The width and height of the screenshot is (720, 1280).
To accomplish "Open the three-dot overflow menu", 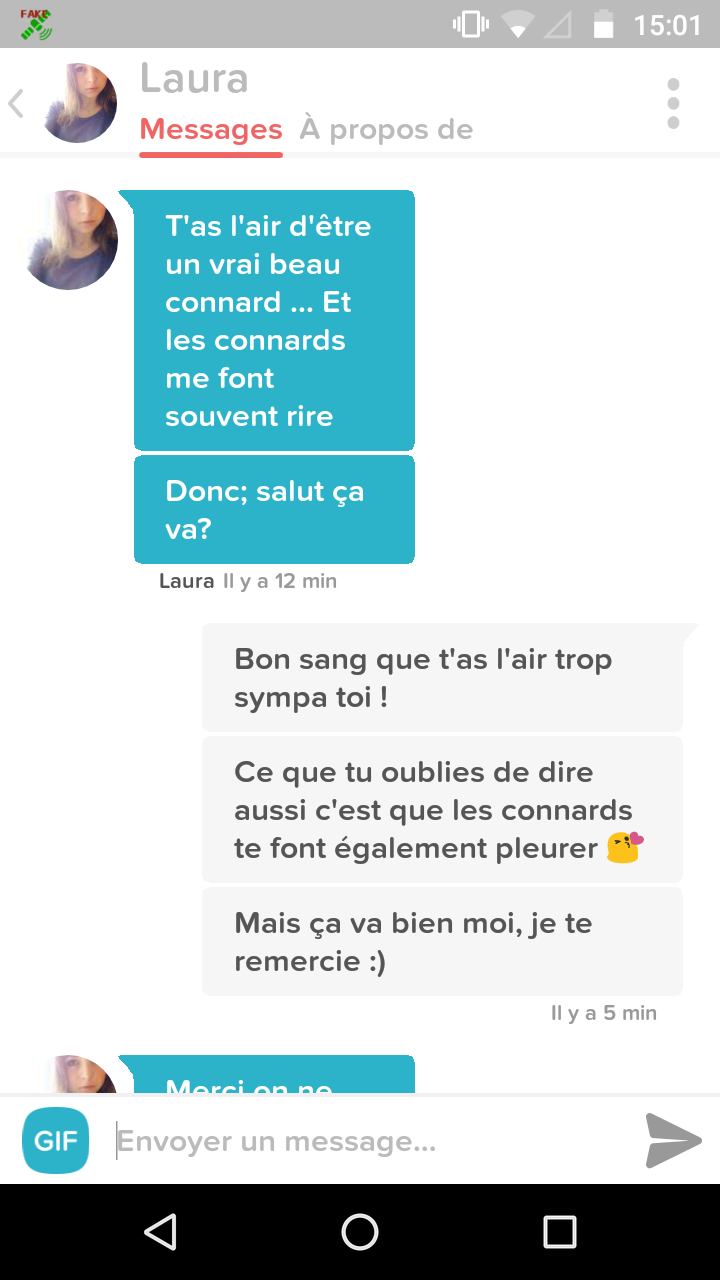I will click(x=673, y=103).
